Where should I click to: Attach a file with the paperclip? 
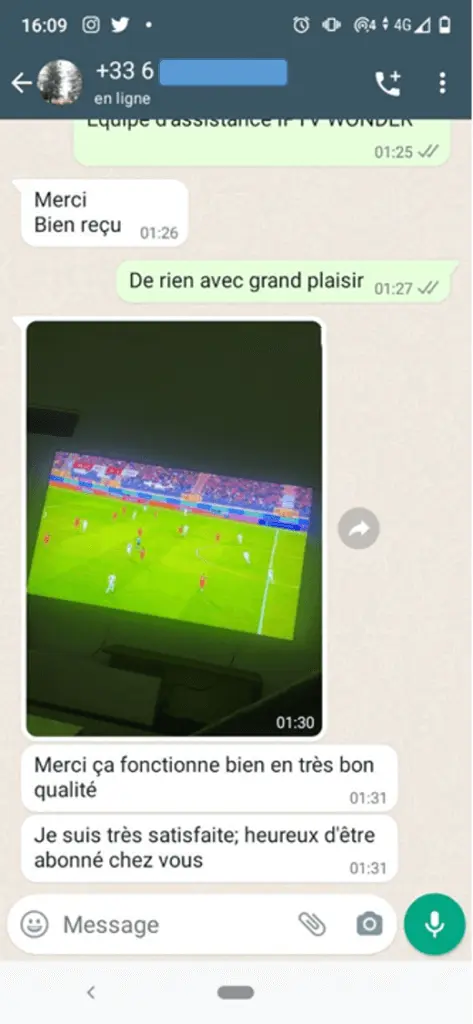point(312,924)
